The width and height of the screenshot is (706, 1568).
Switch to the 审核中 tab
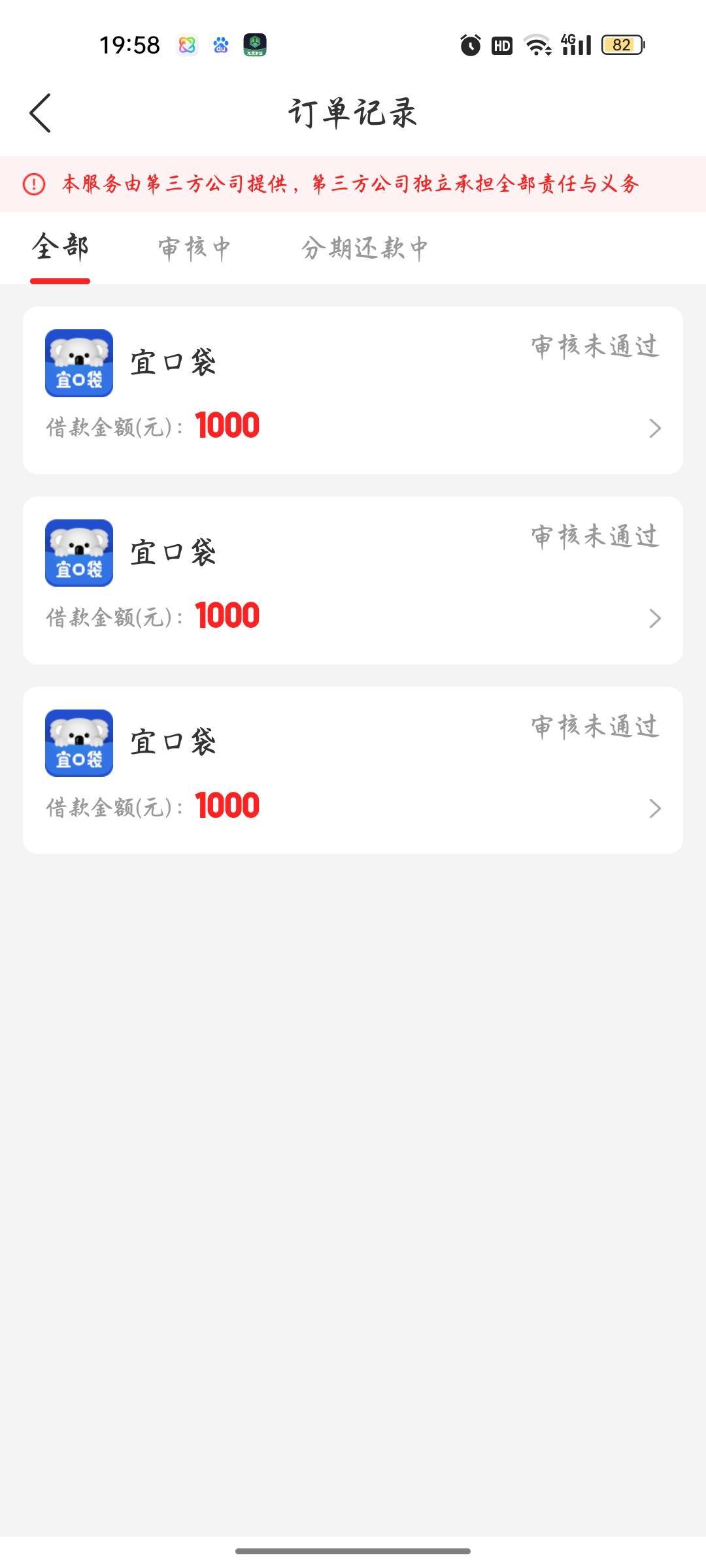(x=194, y=248)
